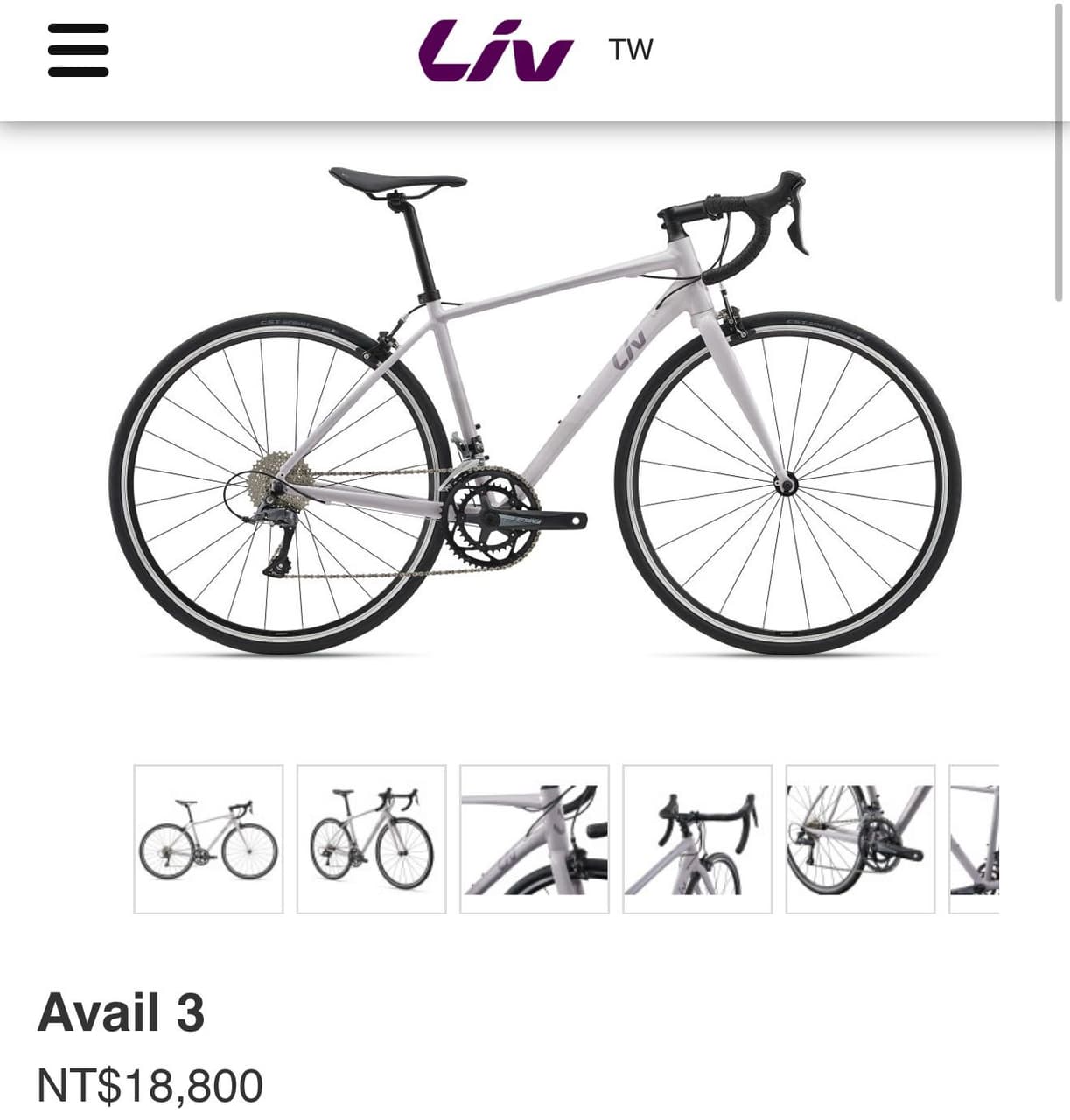Open the hamburger navigation menu

coord(79,50)
